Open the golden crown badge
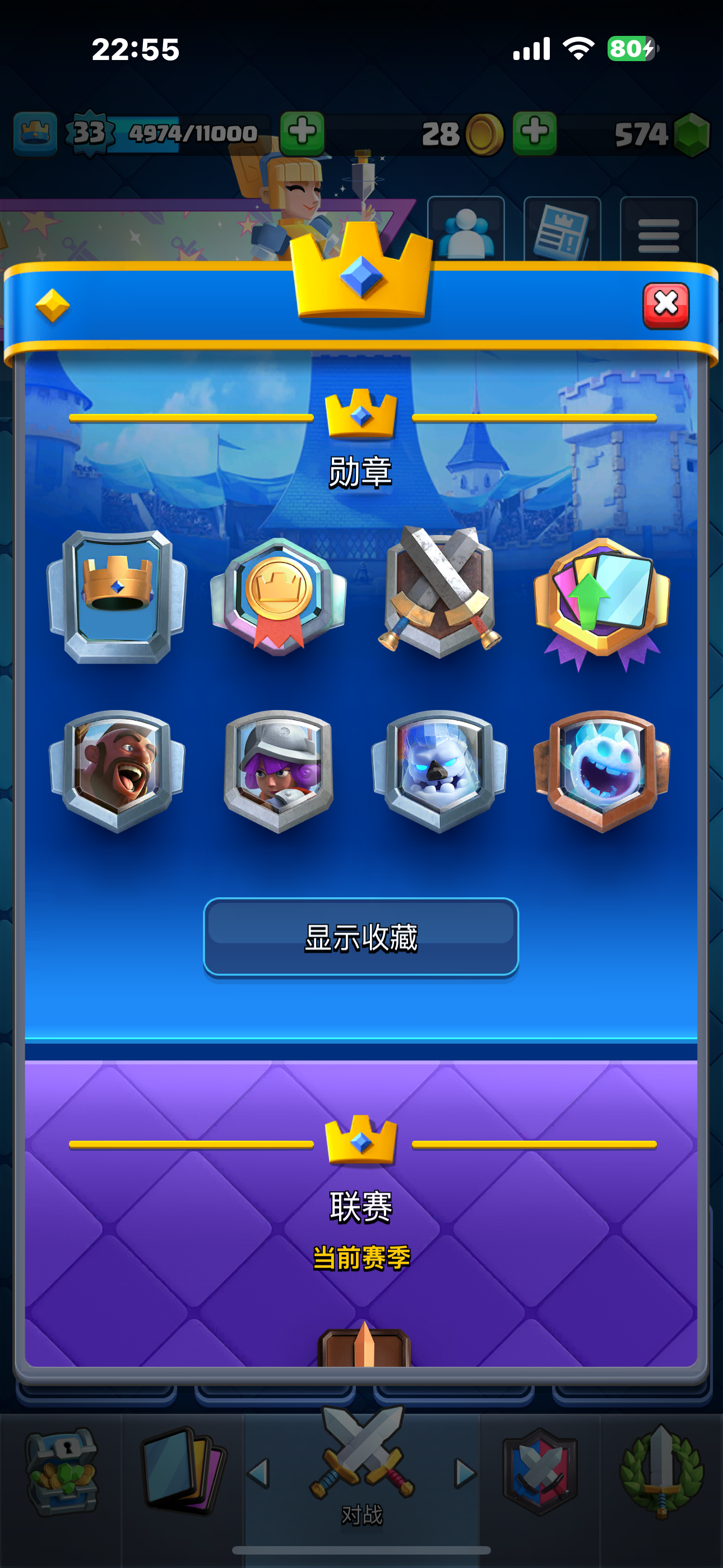Screen dimensions: 723x1568 click(117, 597)
